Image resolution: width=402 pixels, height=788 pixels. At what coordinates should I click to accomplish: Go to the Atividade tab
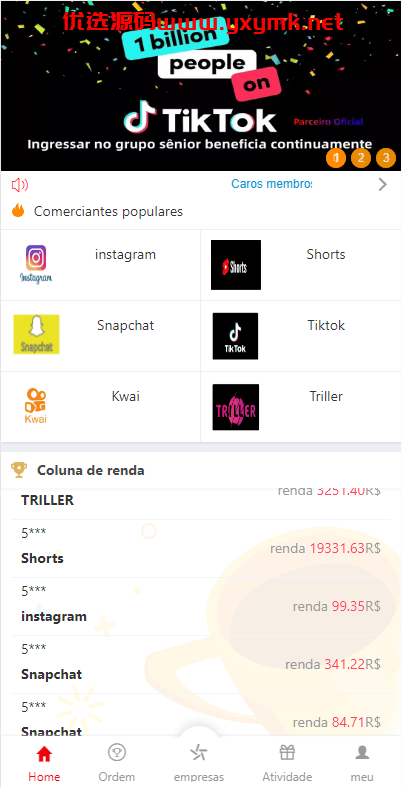click(287, 763)
